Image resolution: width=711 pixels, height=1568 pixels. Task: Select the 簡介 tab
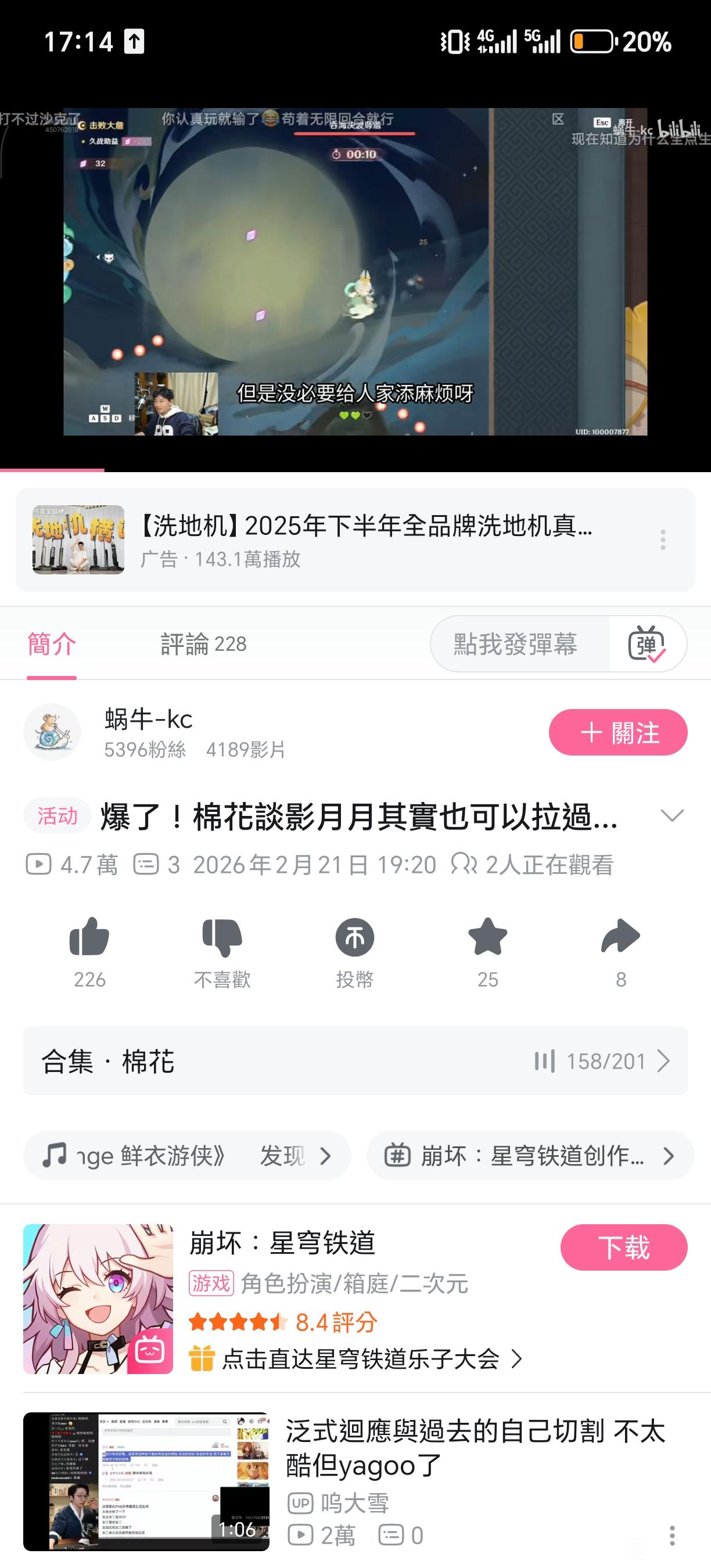click(x=52, y=644)
